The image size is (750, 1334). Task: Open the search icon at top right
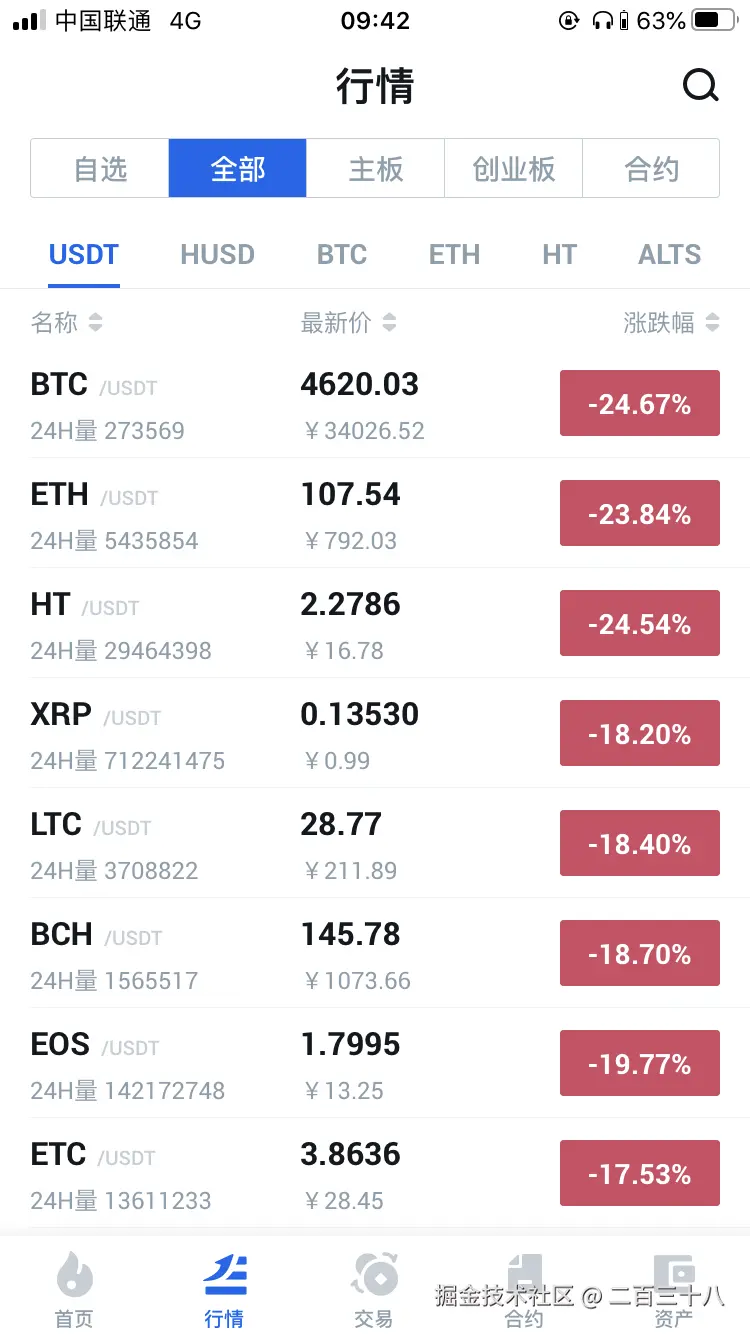point(701,86)
